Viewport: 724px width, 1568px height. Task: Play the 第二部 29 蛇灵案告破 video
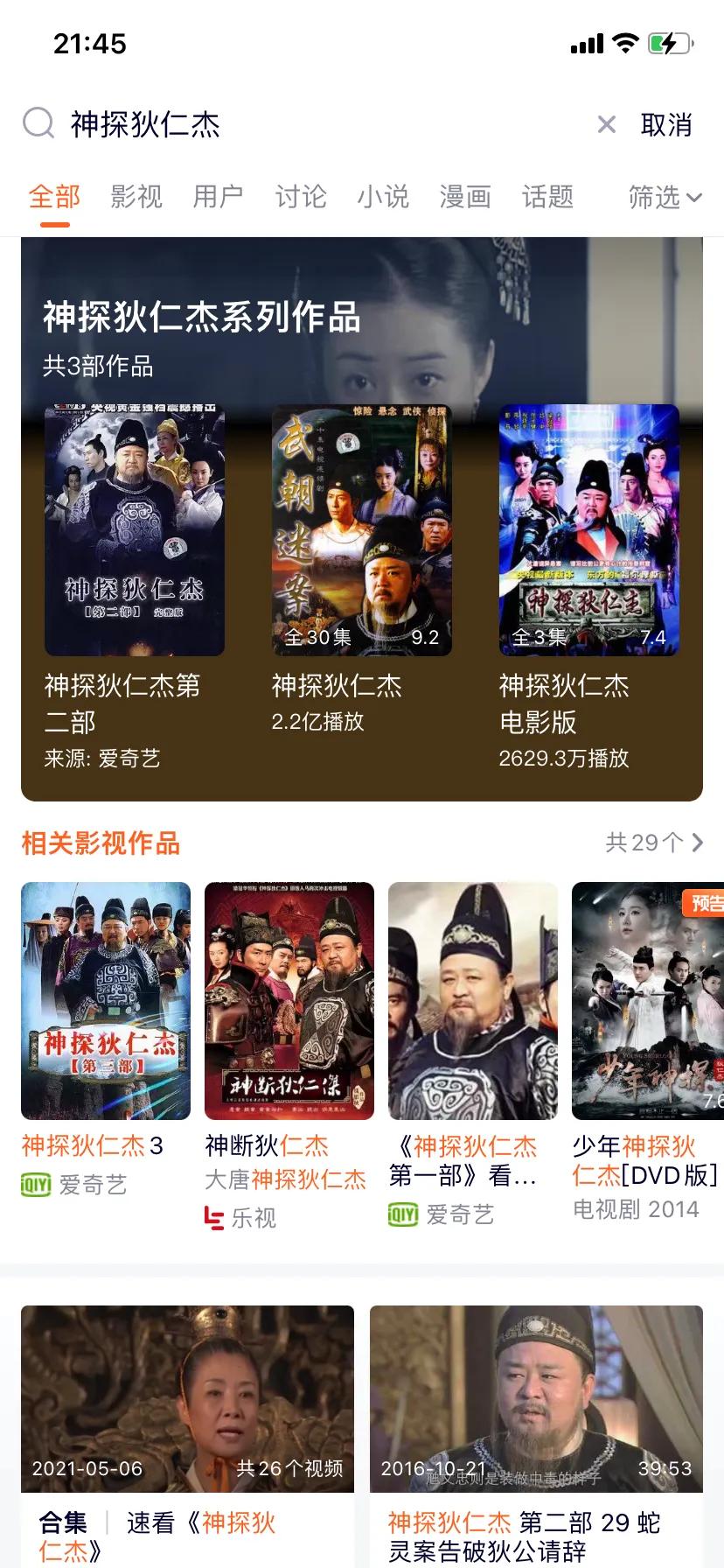click(536, 1400)
